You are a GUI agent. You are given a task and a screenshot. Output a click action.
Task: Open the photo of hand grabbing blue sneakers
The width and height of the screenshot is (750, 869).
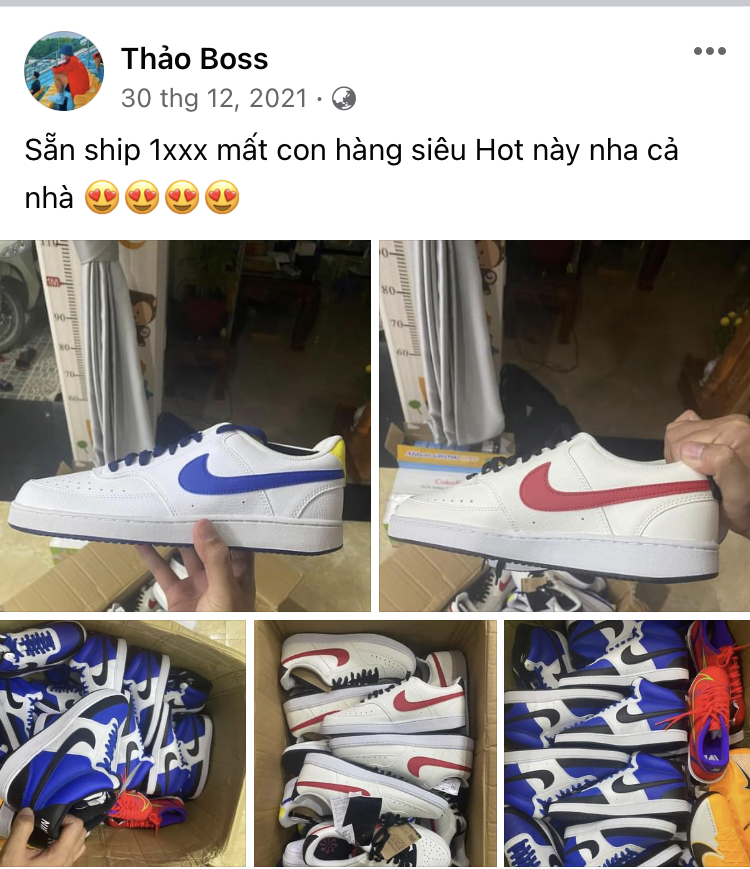click(122, 743)
